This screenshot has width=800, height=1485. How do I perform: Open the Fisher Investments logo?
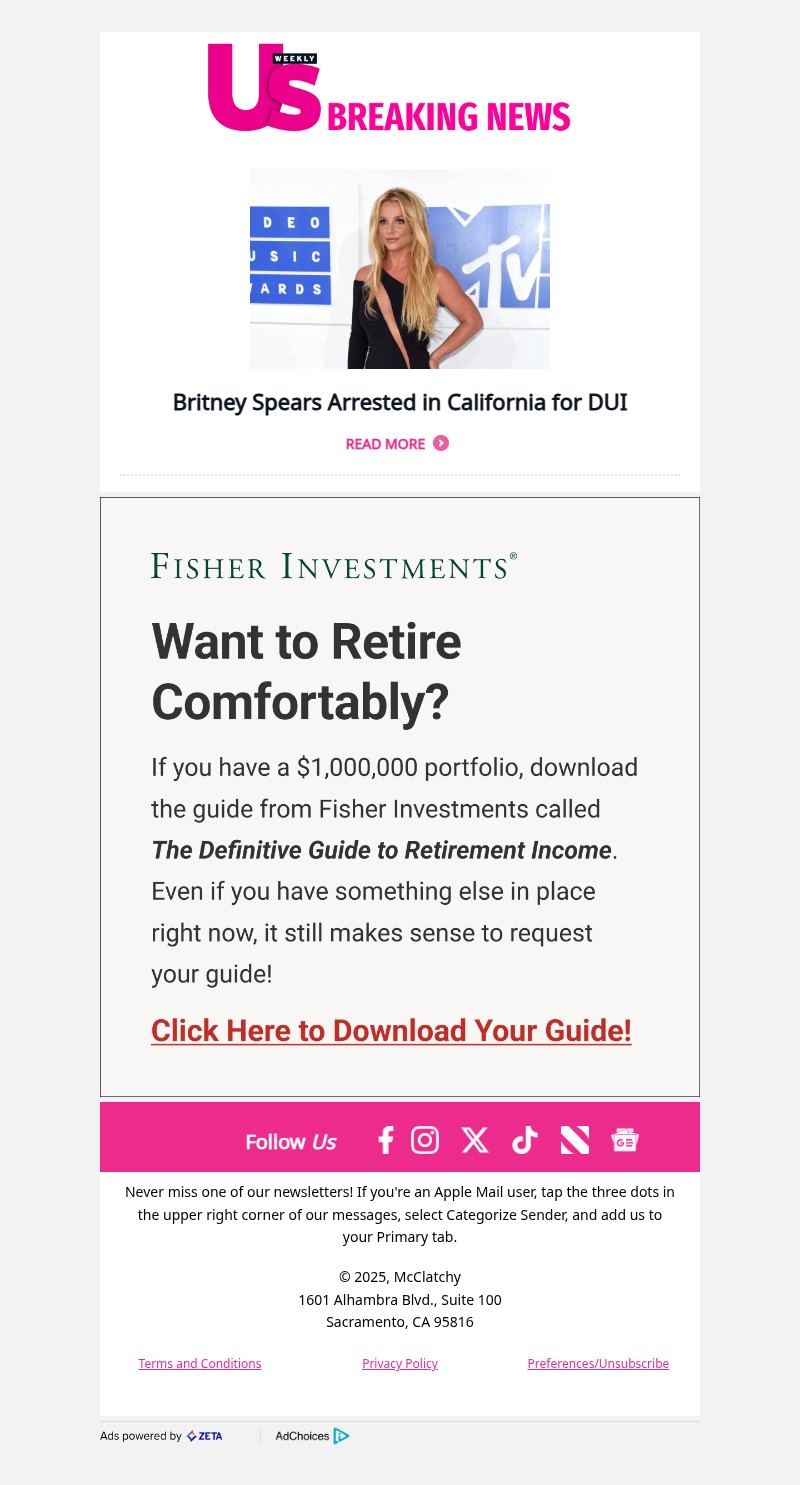[332, 567]
